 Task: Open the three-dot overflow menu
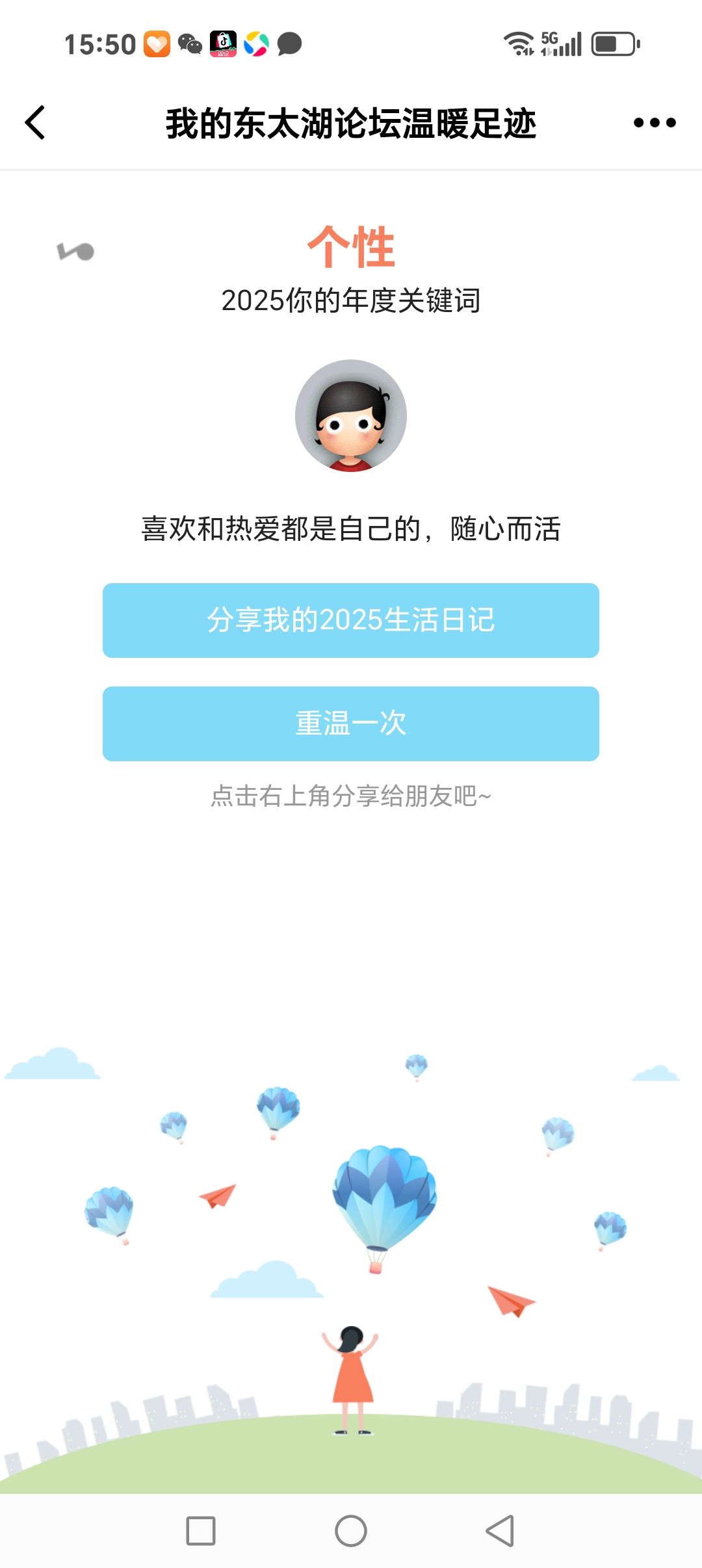[x=654, y=122]
